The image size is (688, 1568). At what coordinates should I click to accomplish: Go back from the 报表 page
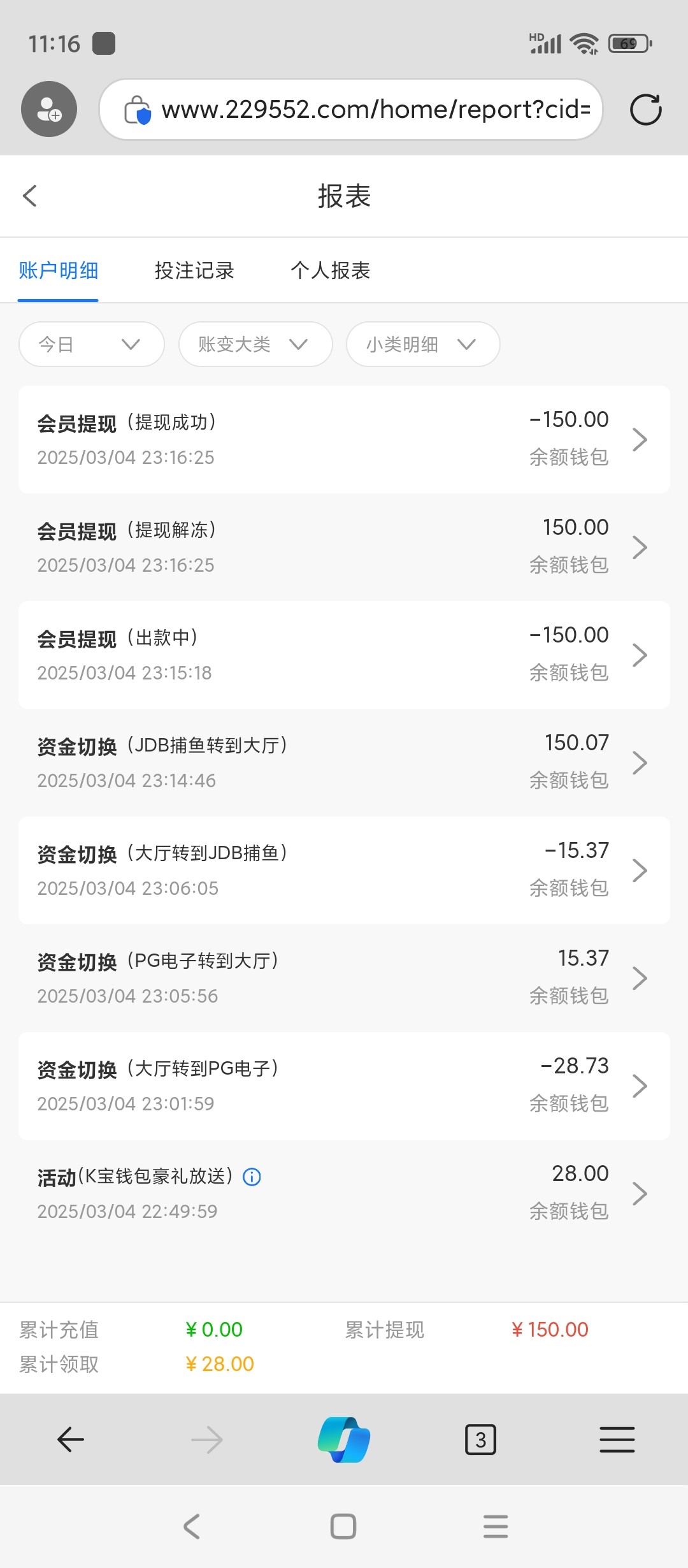click(x=30, y=196)
